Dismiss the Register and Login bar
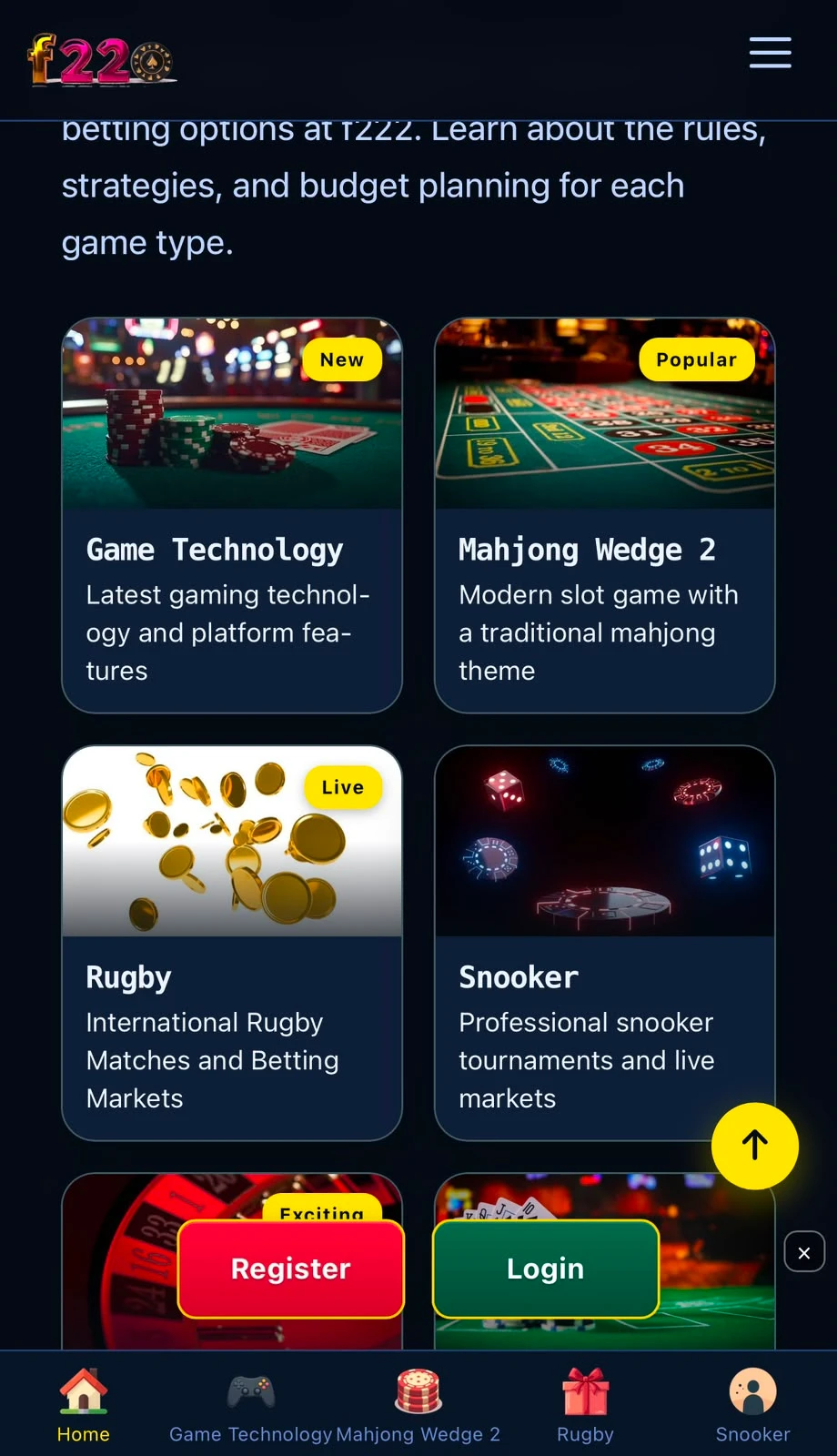This screenshot has height=1456, width=837. pos(804,1252)
